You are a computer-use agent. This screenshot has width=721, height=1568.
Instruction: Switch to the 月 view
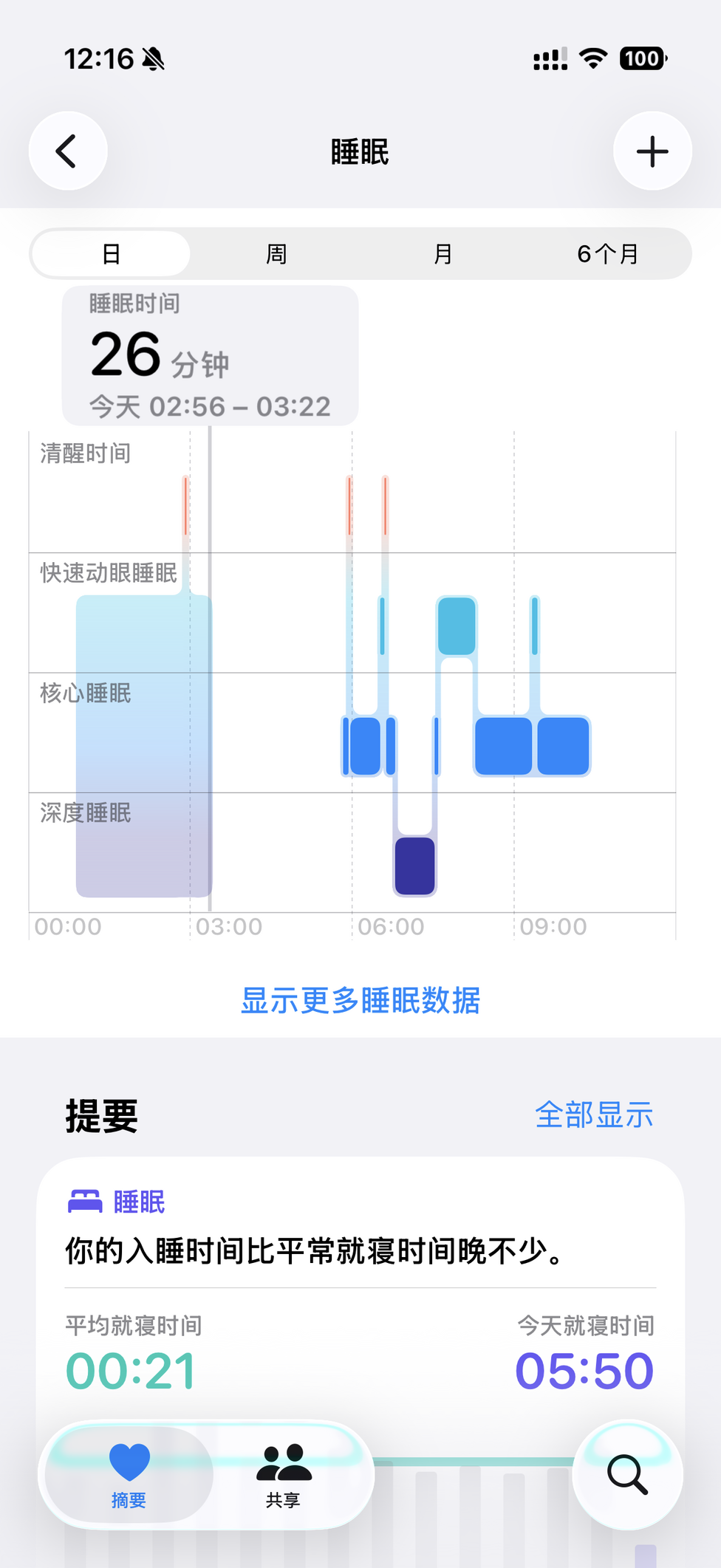pyautogui.click(x=442, y=254)
